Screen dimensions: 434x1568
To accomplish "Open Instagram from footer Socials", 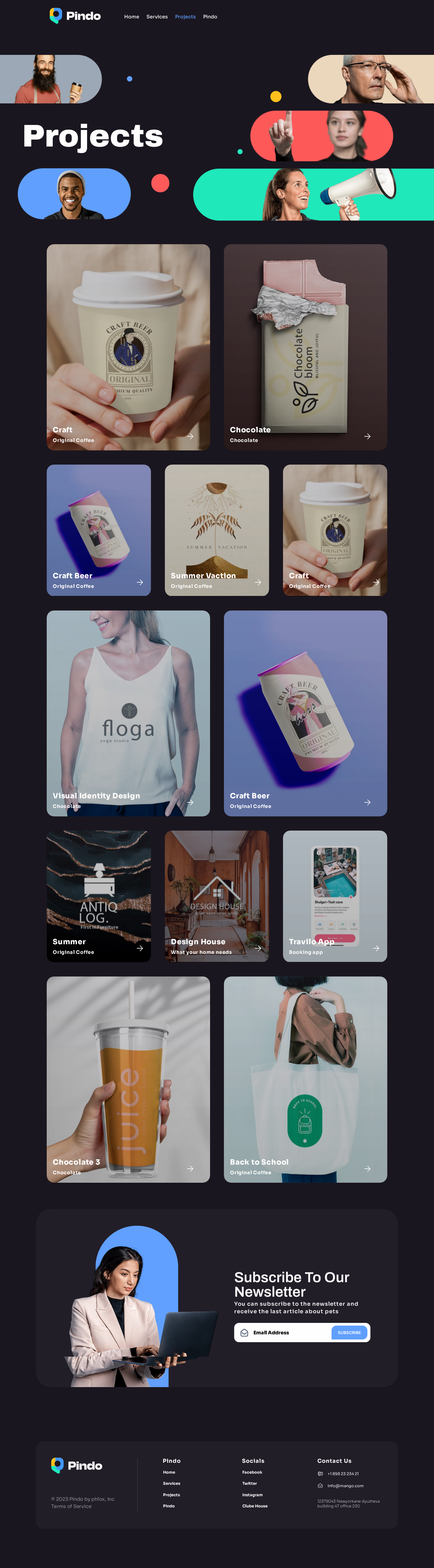I will pos(252,1494).
